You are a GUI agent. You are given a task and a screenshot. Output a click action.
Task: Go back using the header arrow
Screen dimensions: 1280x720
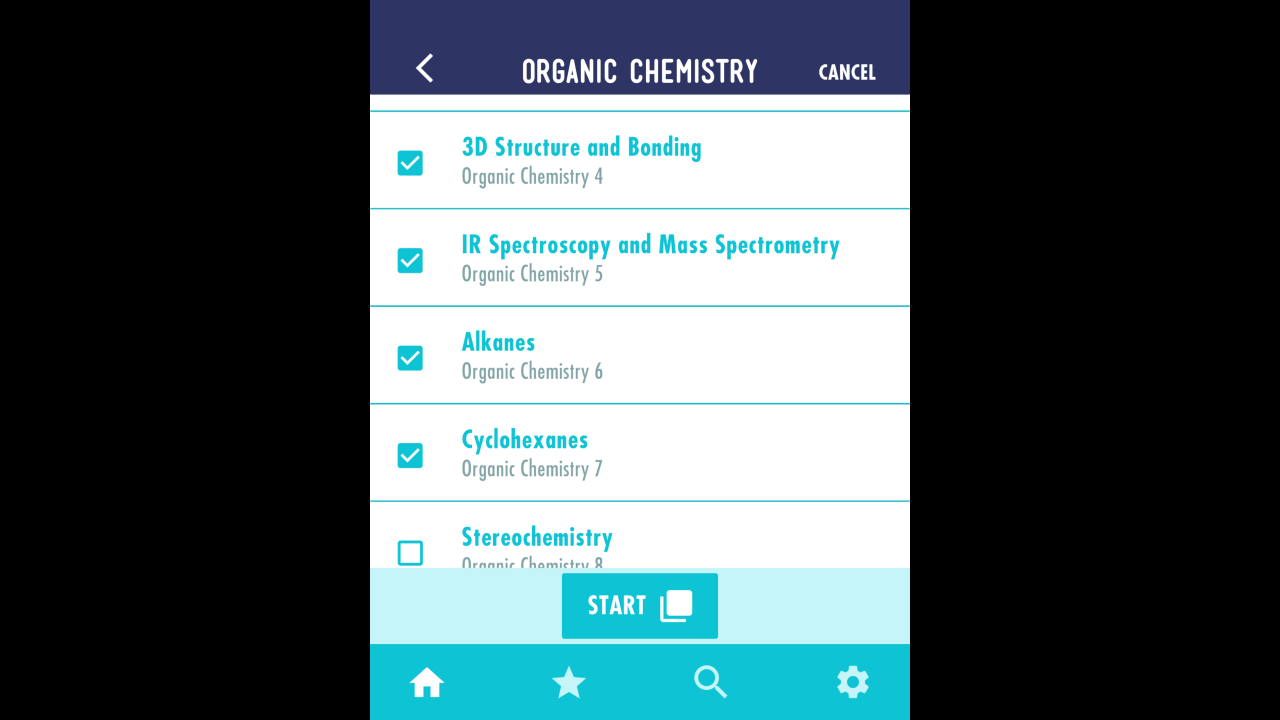[425, 69]
